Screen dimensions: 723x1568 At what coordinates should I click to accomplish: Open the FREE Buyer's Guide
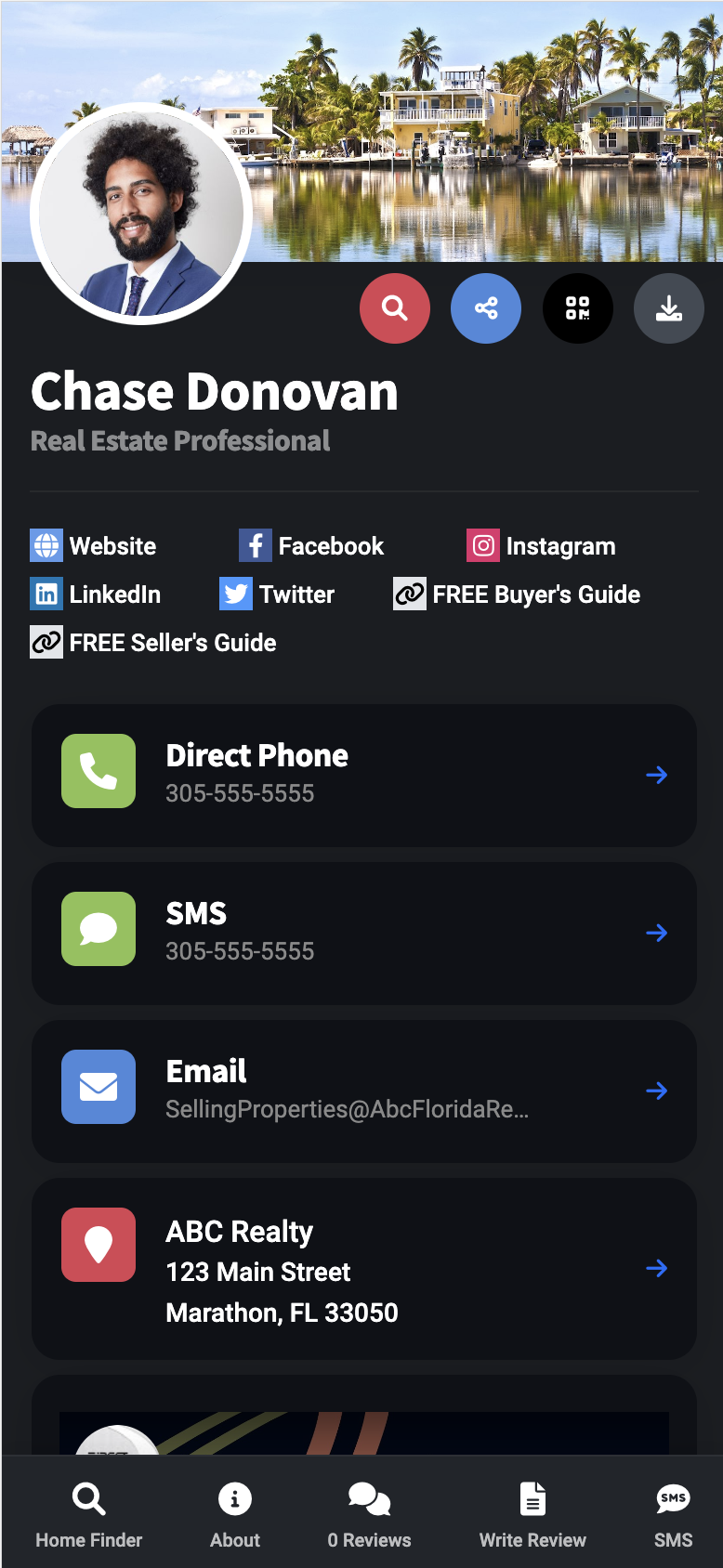[x=517, y=595]
